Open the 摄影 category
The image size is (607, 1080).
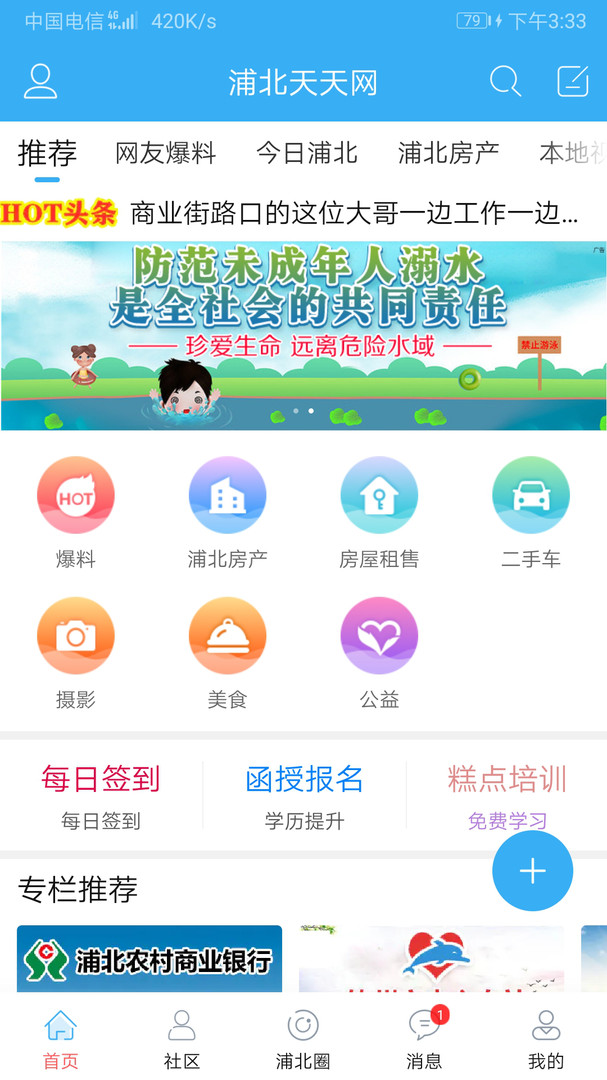click(76, 652)
